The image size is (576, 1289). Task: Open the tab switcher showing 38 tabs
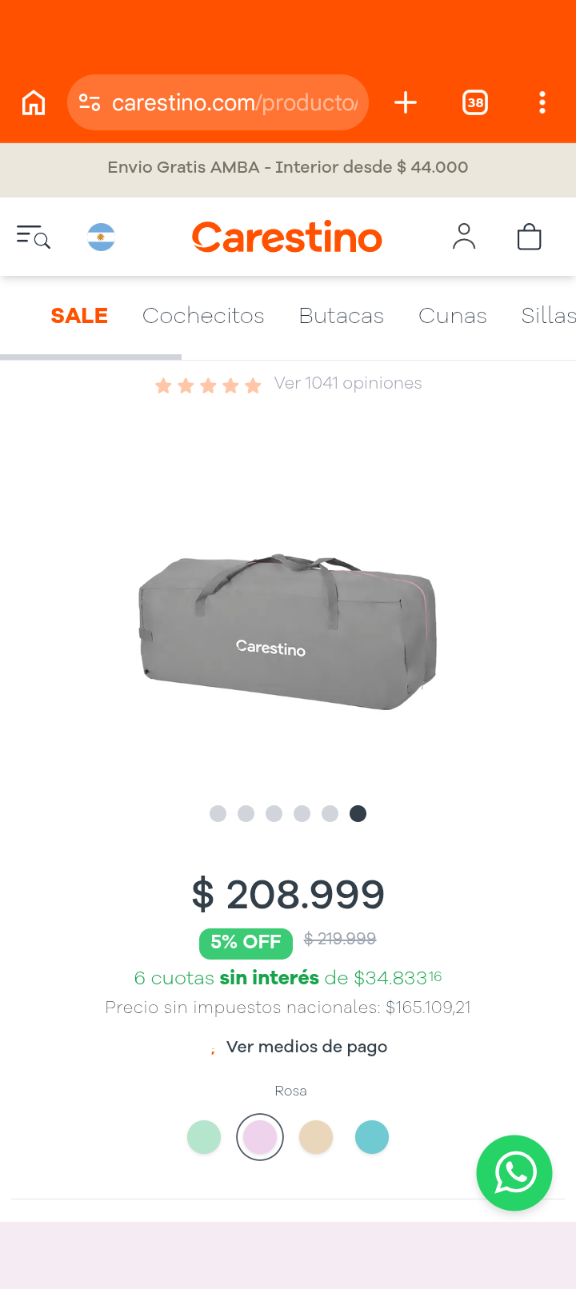[x=475, y=102]
